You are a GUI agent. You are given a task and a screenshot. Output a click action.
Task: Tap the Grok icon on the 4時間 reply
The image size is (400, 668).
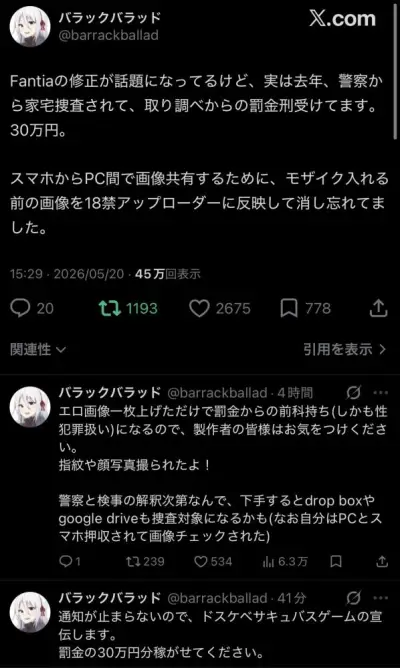354,393
